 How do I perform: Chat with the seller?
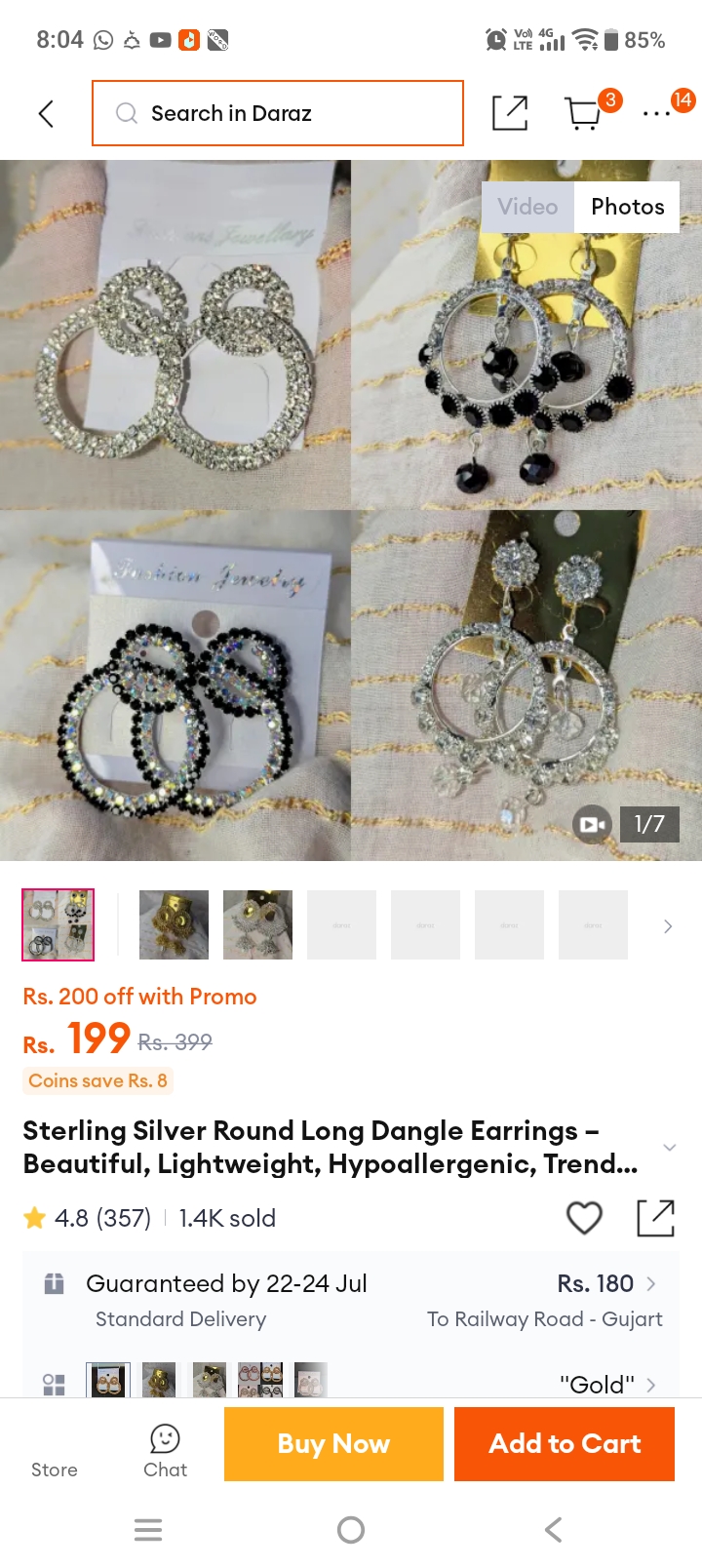165,1451
